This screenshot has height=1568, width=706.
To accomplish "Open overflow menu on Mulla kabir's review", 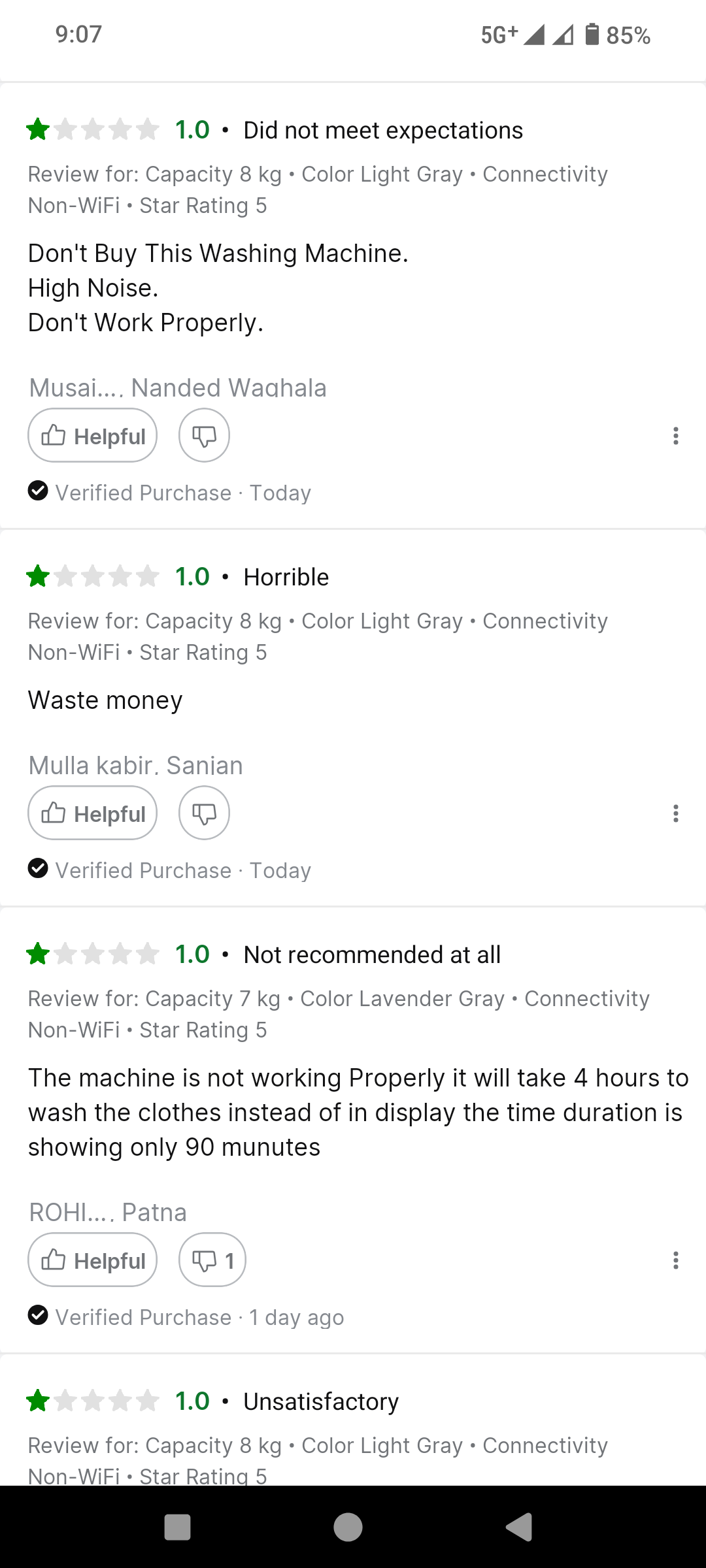I will click(x=675, y=813).
